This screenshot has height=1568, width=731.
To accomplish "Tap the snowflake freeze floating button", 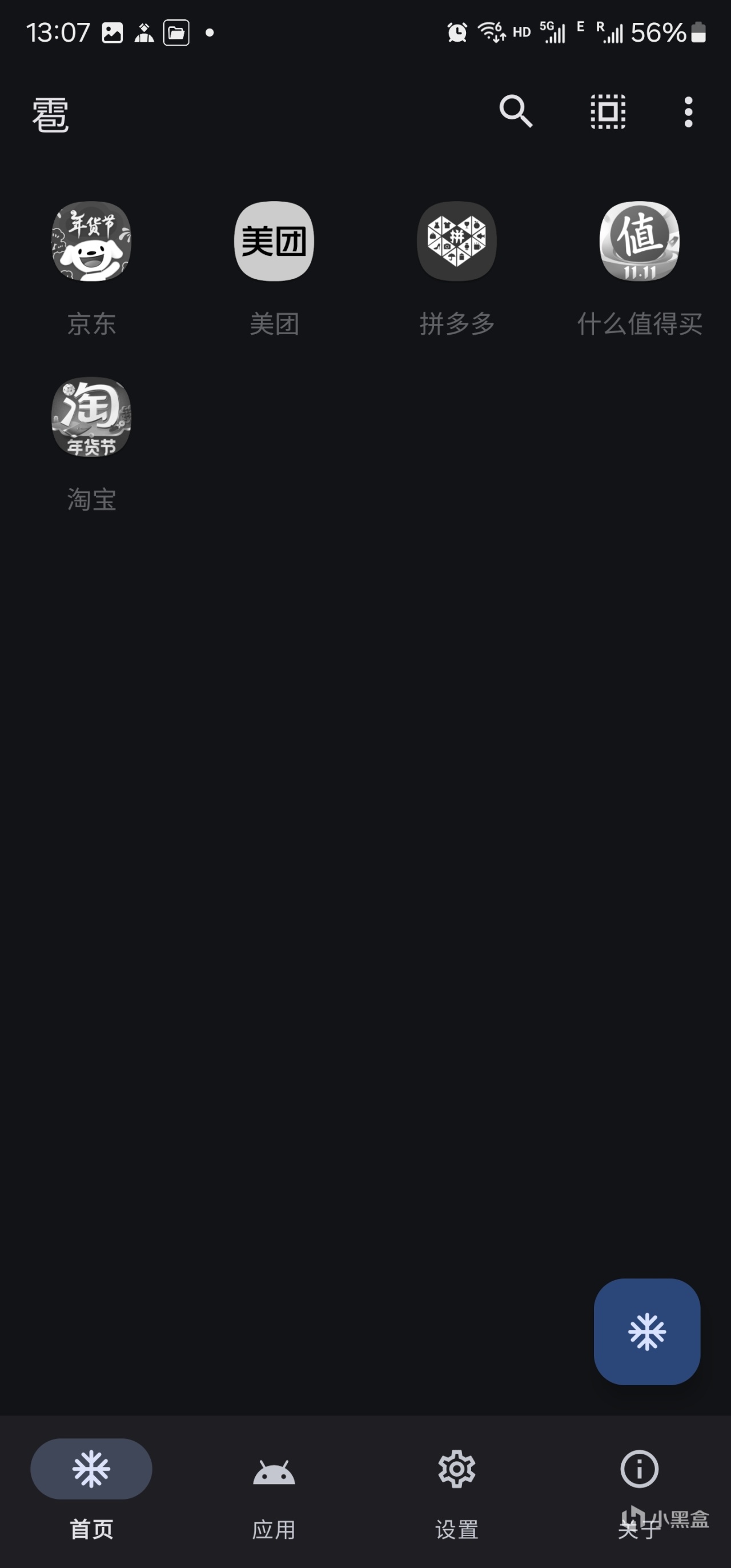I will pyautogui.click(x=646, y=1332).
